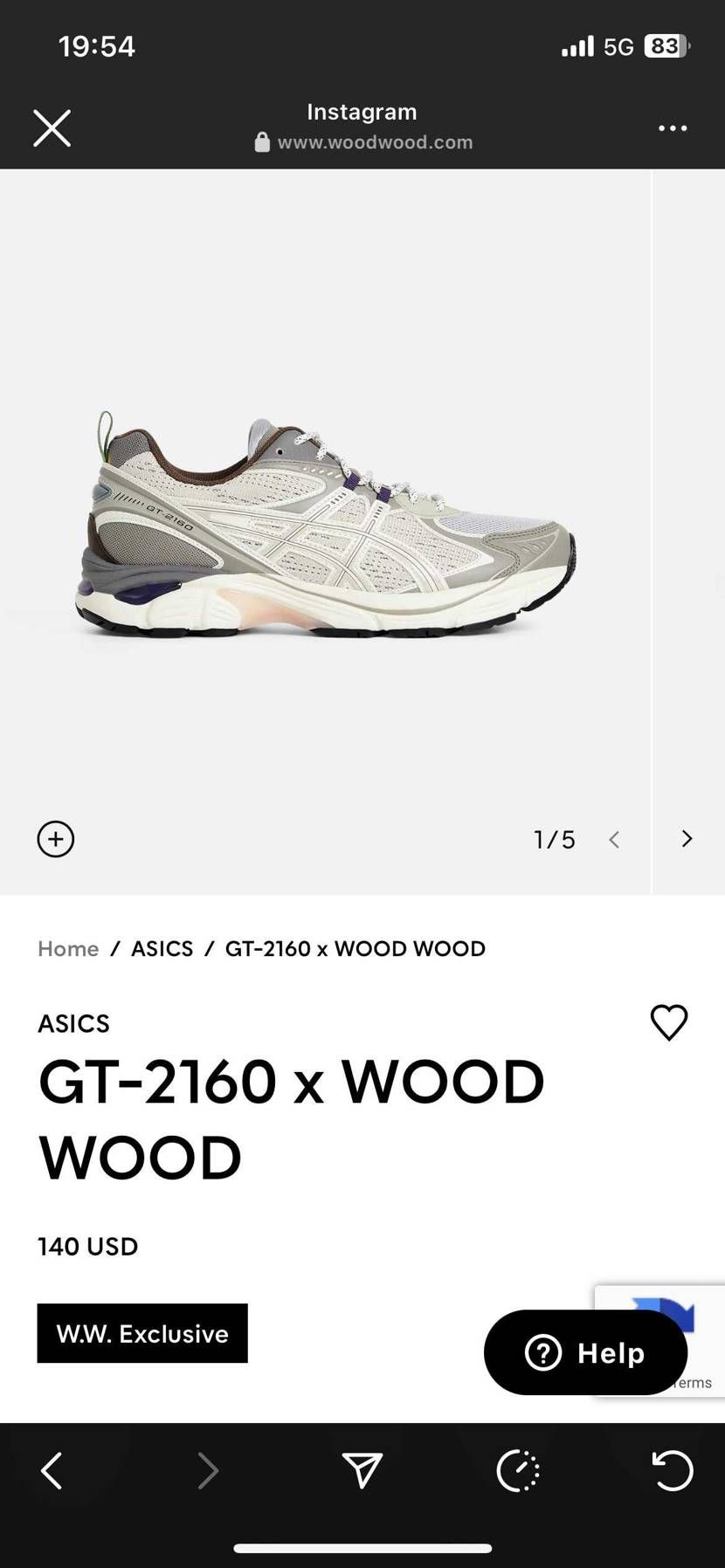Go back to the previous page
The width and height of the screenshot is (725, 1568).
[x=52, y=1471]
